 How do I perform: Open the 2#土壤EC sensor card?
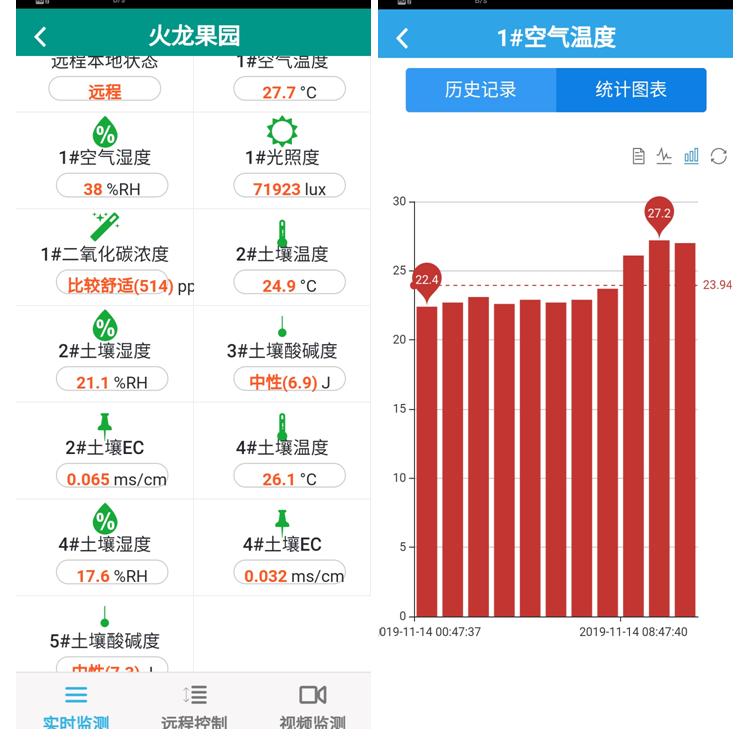coord(105,448)
